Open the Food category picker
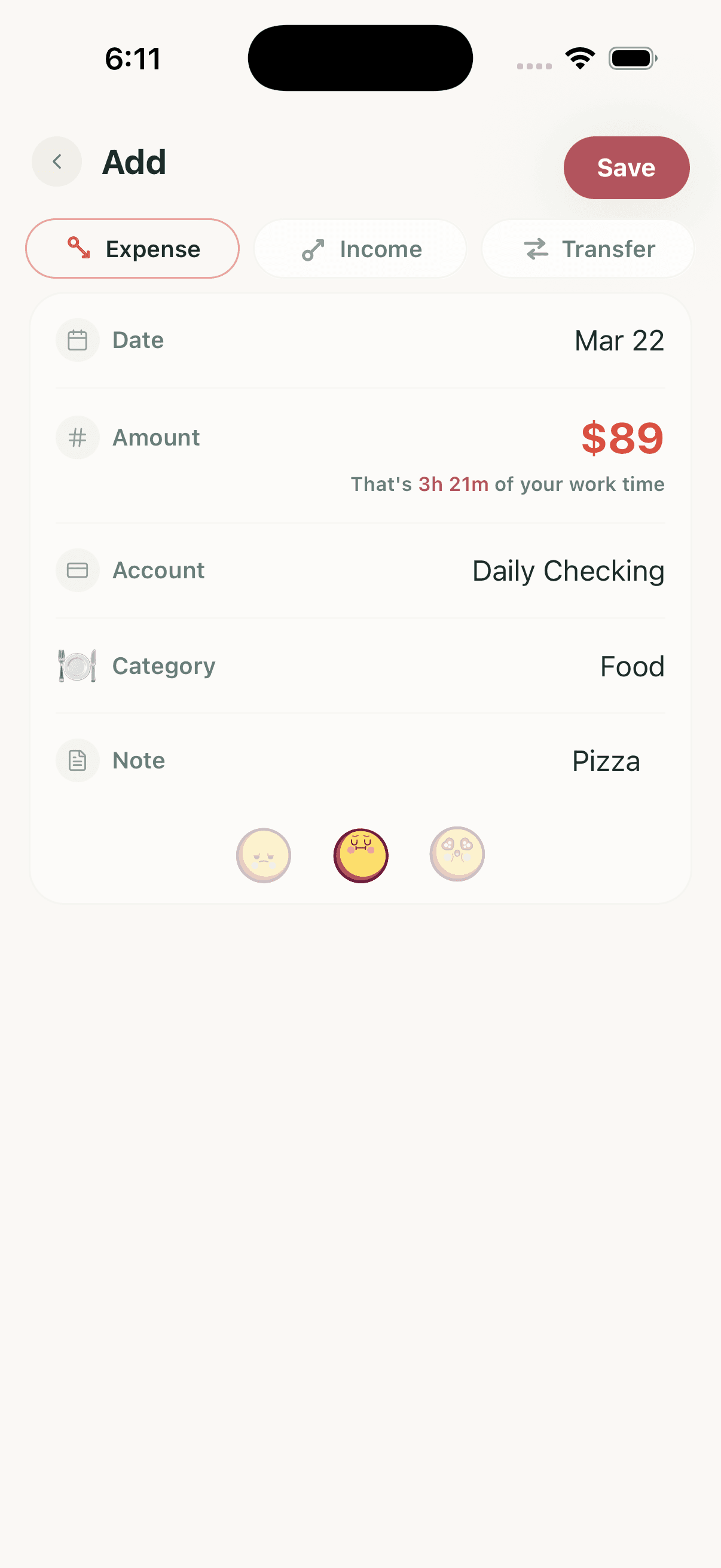This screenshot has height=1568, width=721. tap(631, 666)
